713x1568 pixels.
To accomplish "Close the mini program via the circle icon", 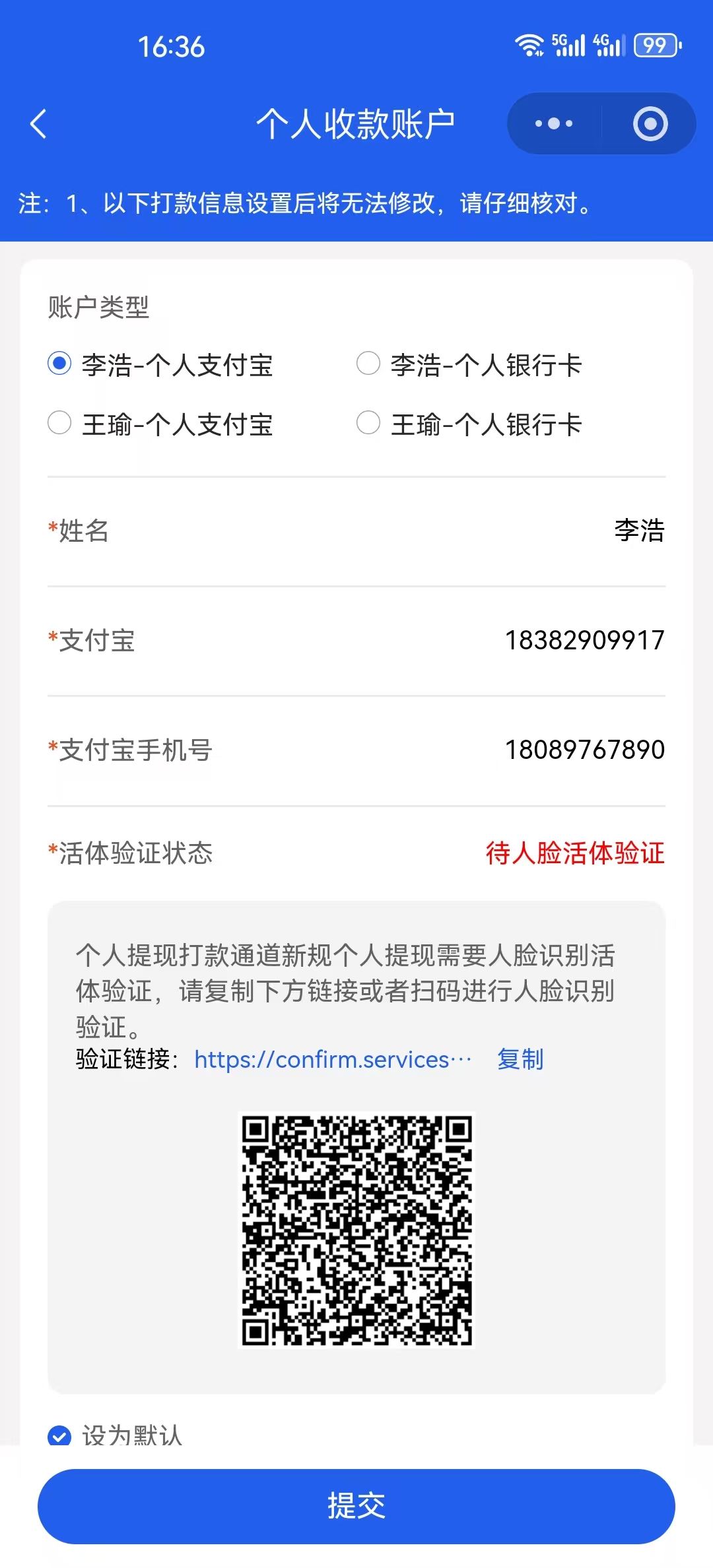I will tap(650, 124).
